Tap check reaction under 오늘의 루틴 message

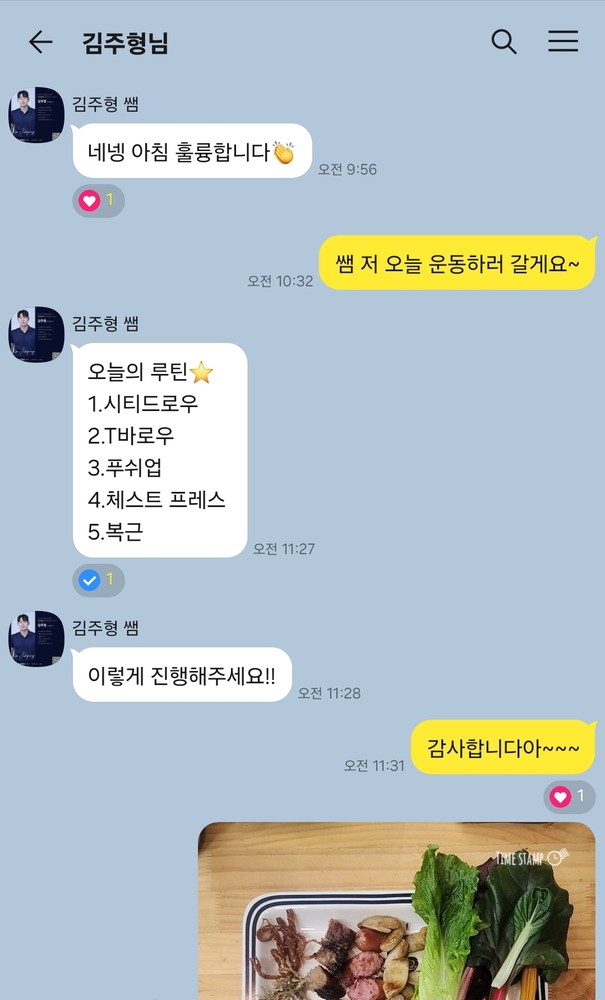pyautogui.click(x=98, y=580)
